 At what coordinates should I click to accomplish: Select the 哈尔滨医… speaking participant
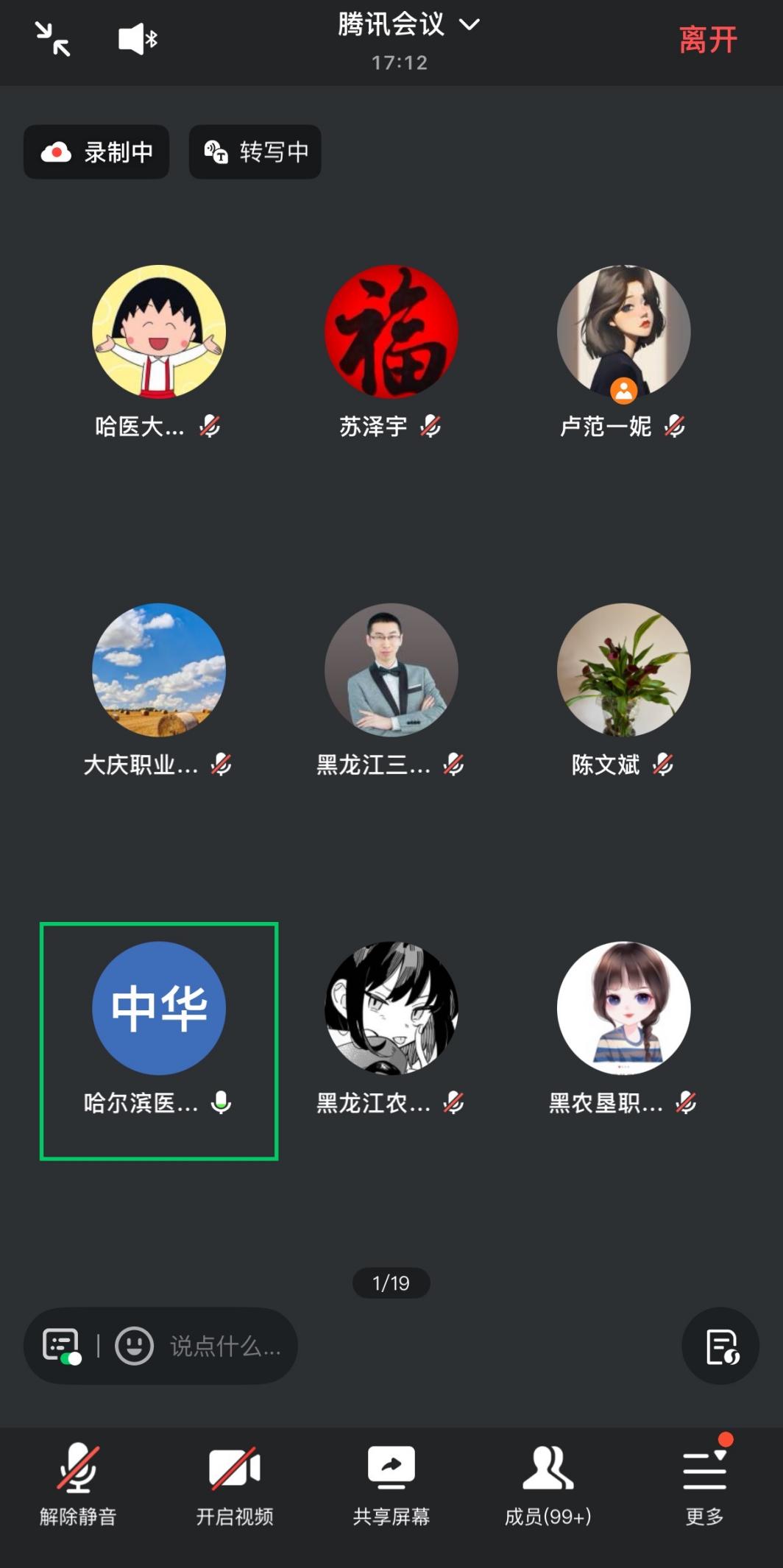159,1010
